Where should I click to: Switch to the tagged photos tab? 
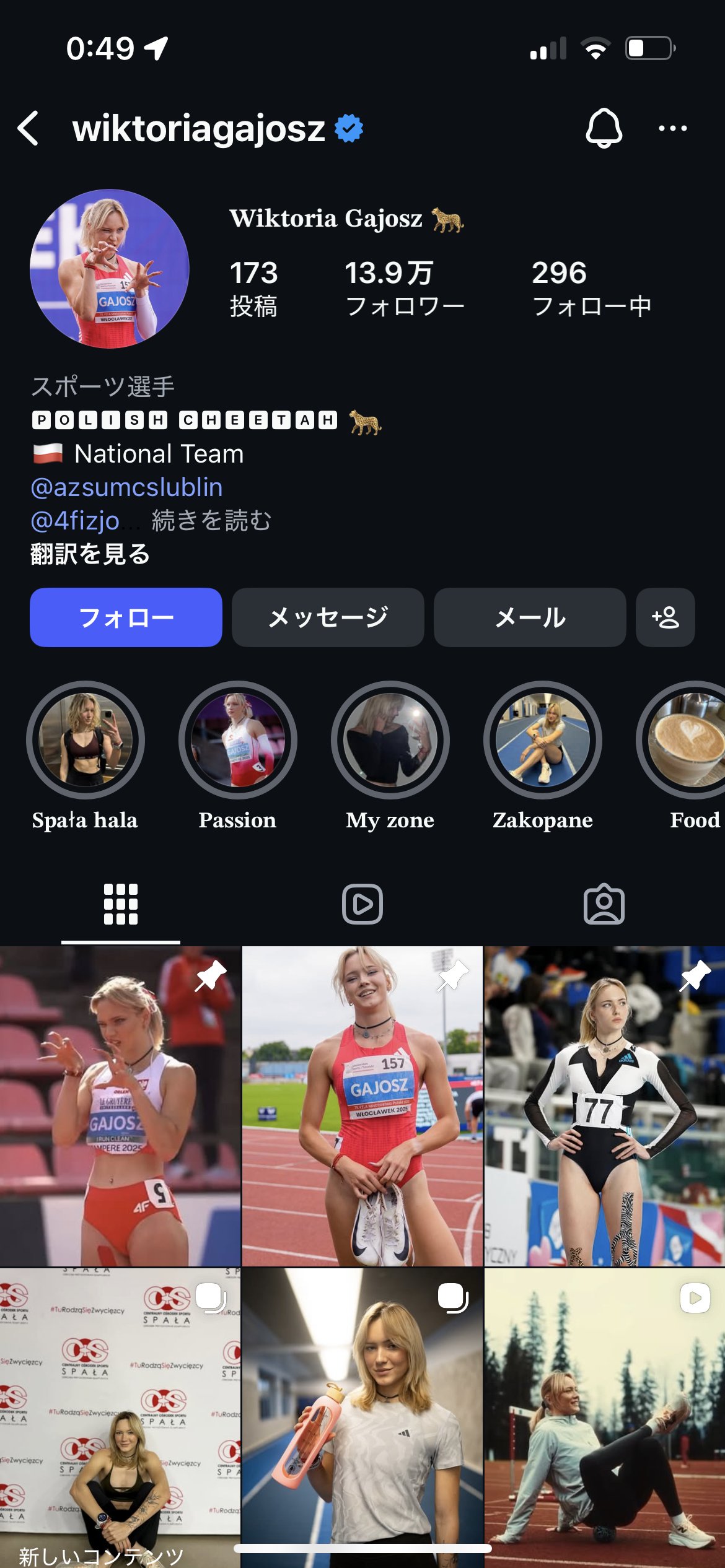click(604, 904)
